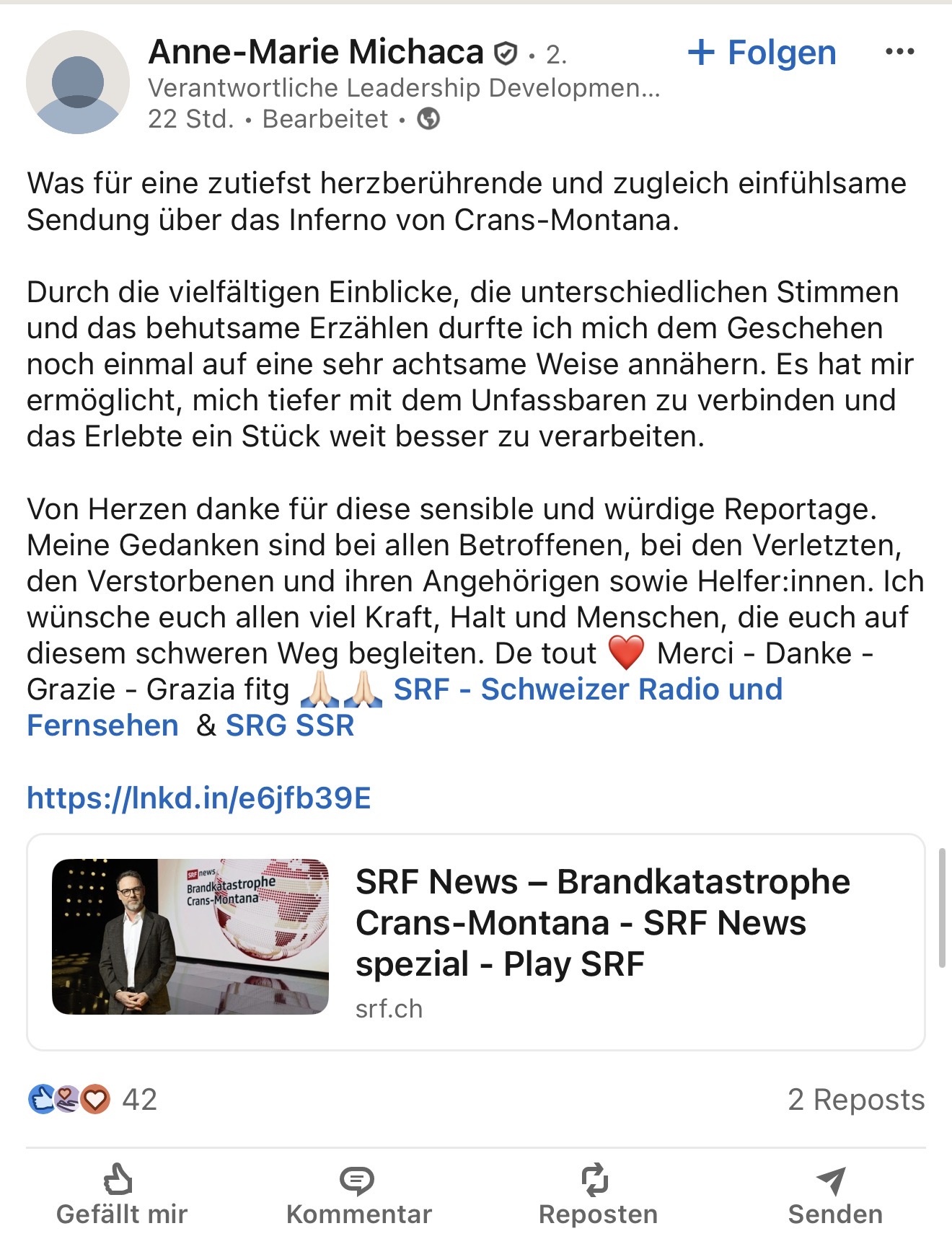Send the post via Senden
Image resolution: width=952 pixels, height=1244 pixels.
[834, 1194]
